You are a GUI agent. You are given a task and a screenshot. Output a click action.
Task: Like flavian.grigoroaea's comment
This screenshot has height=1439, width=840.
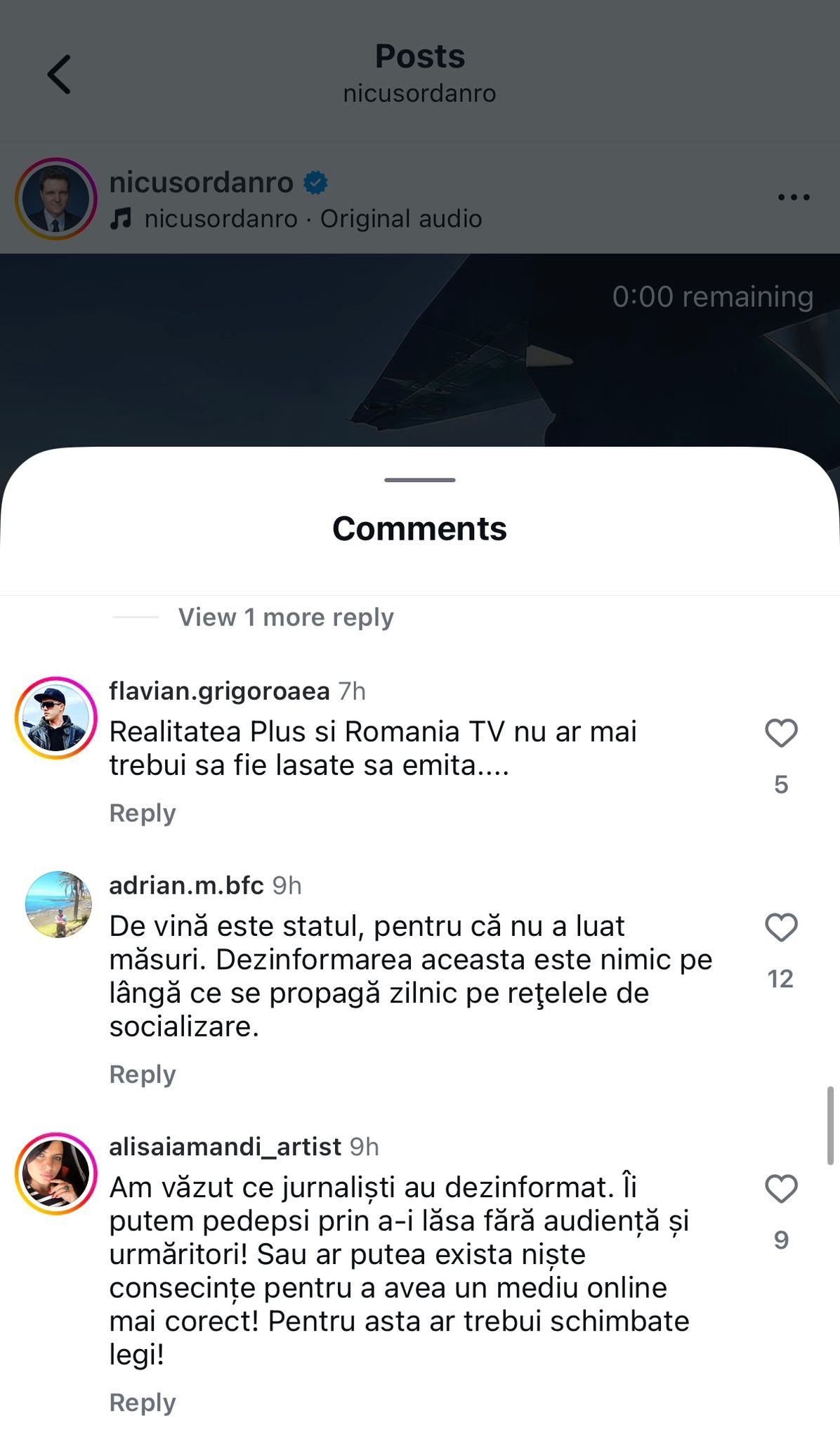coord(781,734)
